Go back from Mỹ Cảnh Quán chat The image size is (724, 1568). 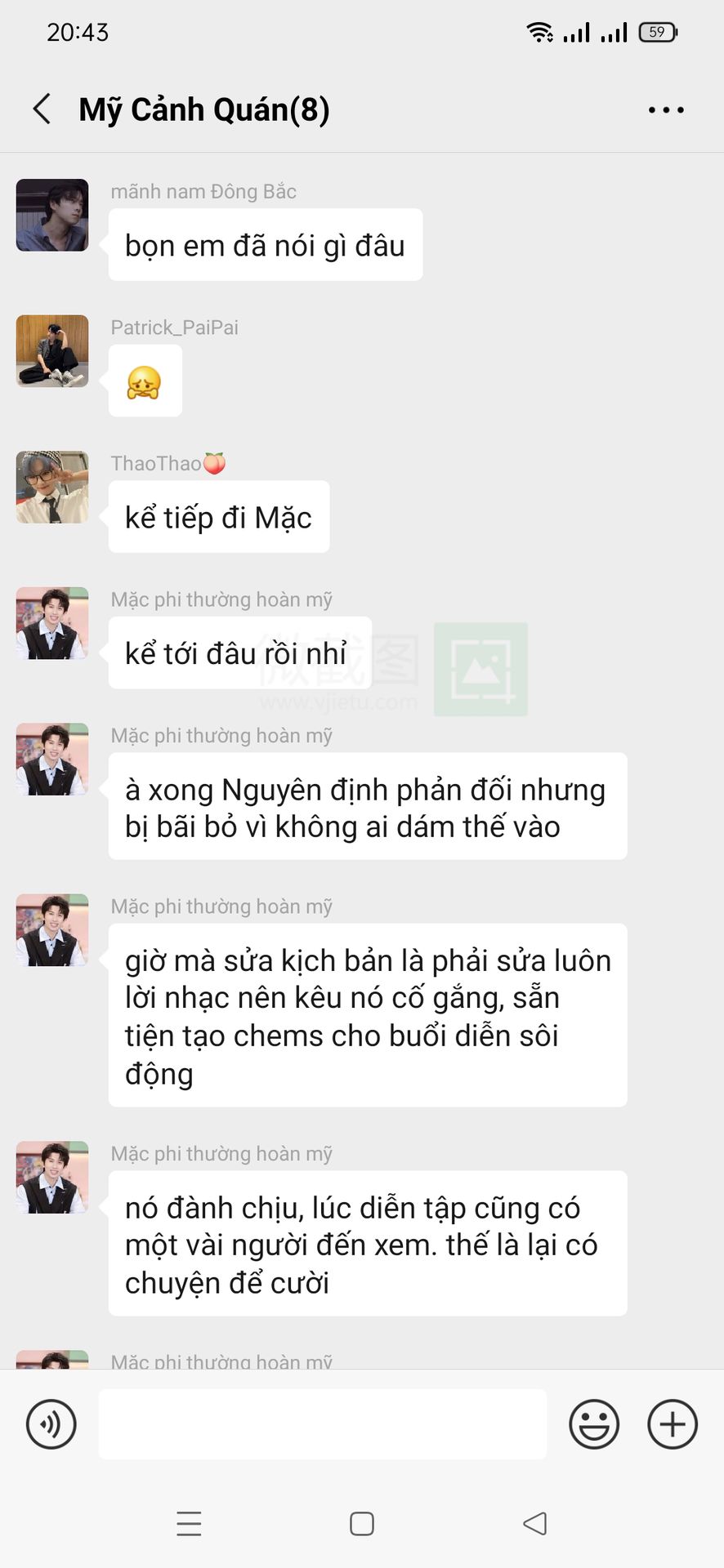[42, 109]
